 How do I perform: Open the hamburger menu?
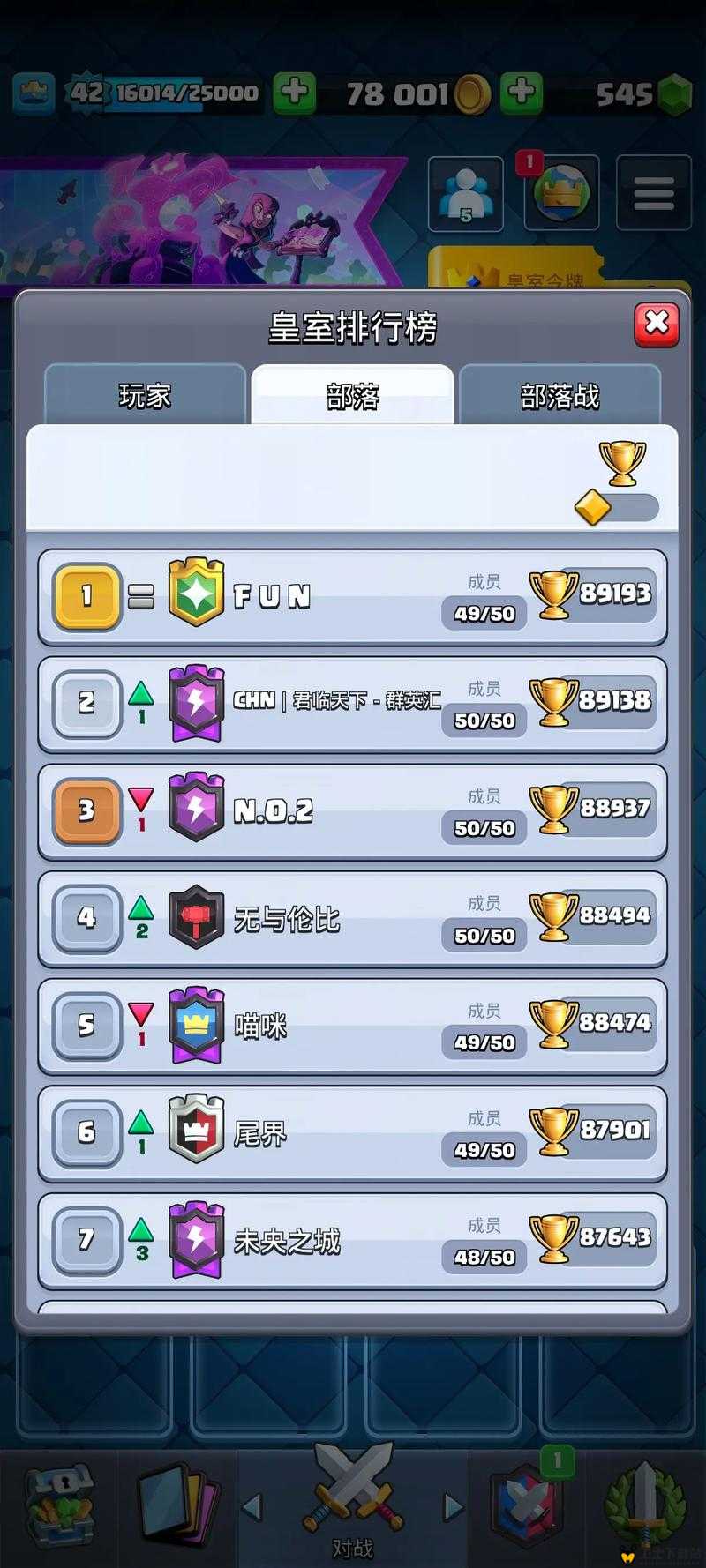653,194
